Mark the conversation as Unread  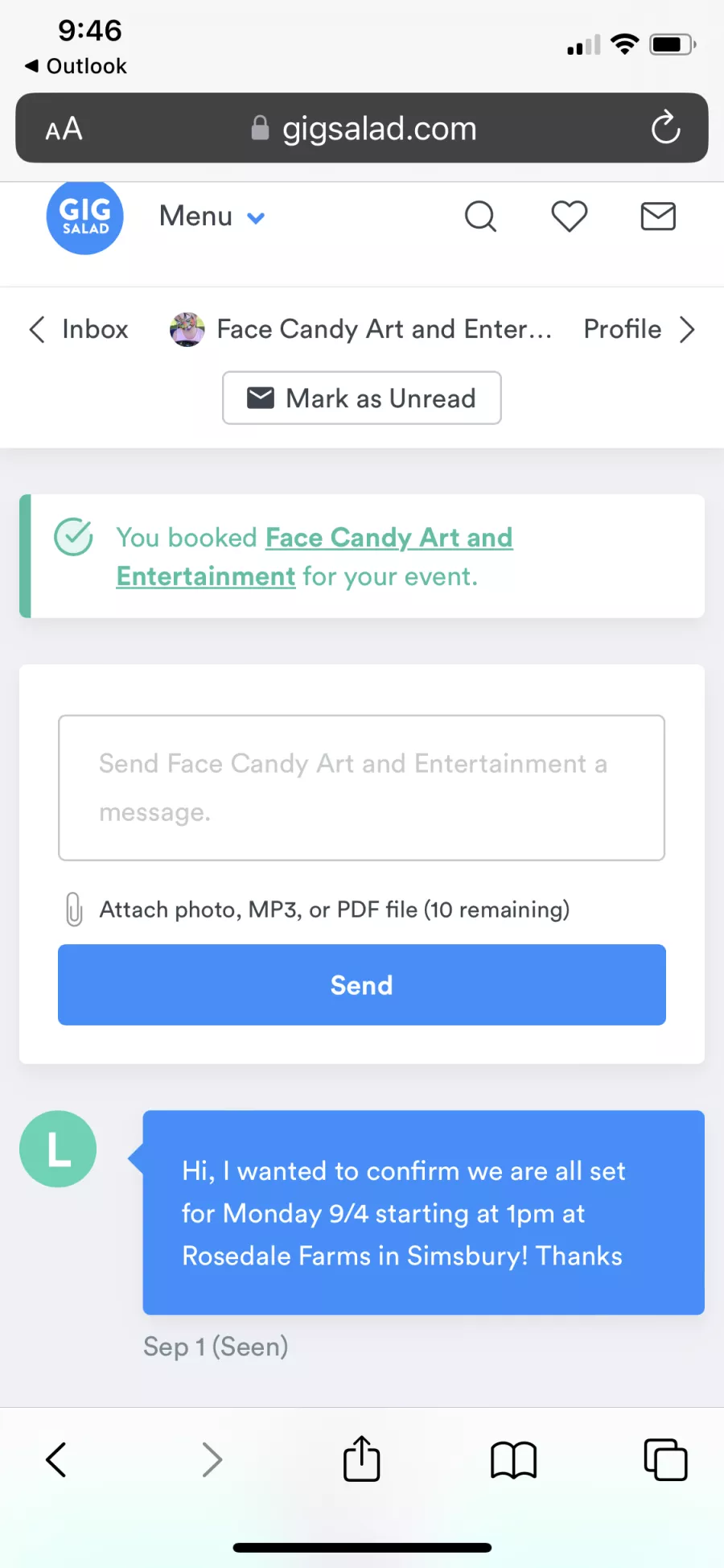[x=361, y=398]
